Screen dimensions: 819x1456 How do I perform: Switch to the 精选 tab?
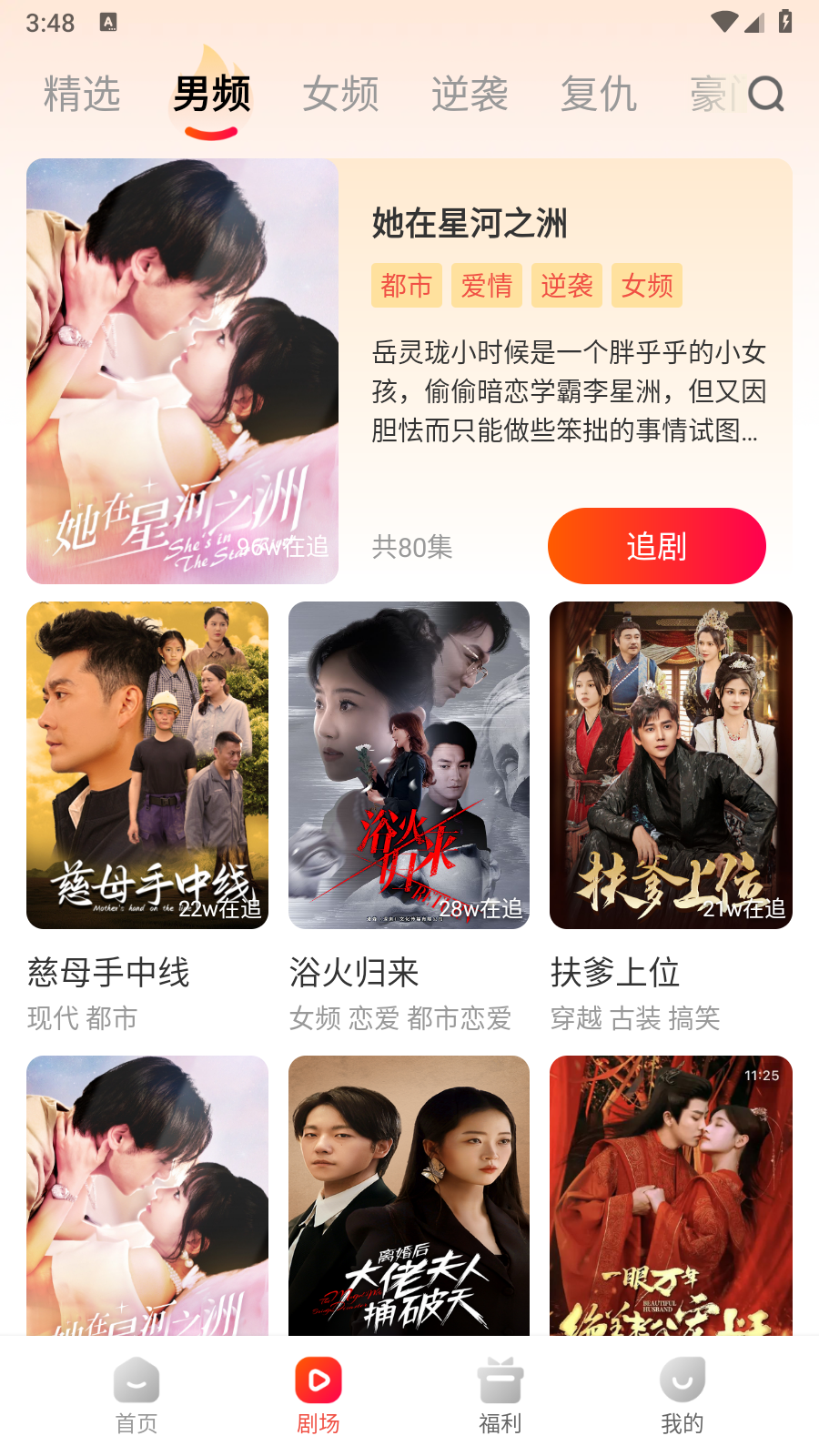[82, 94]
